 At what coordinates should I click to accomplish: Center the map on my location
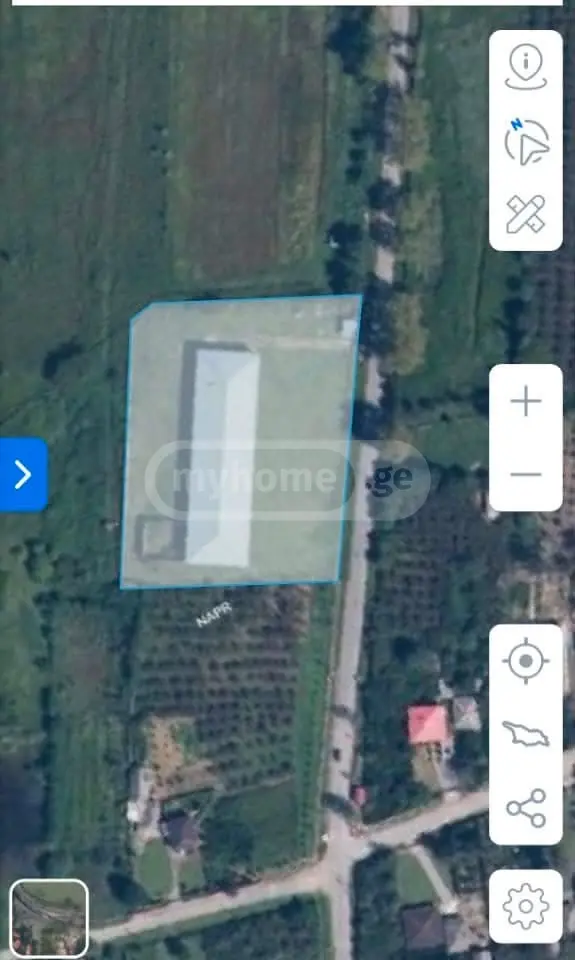pos(525,661)
